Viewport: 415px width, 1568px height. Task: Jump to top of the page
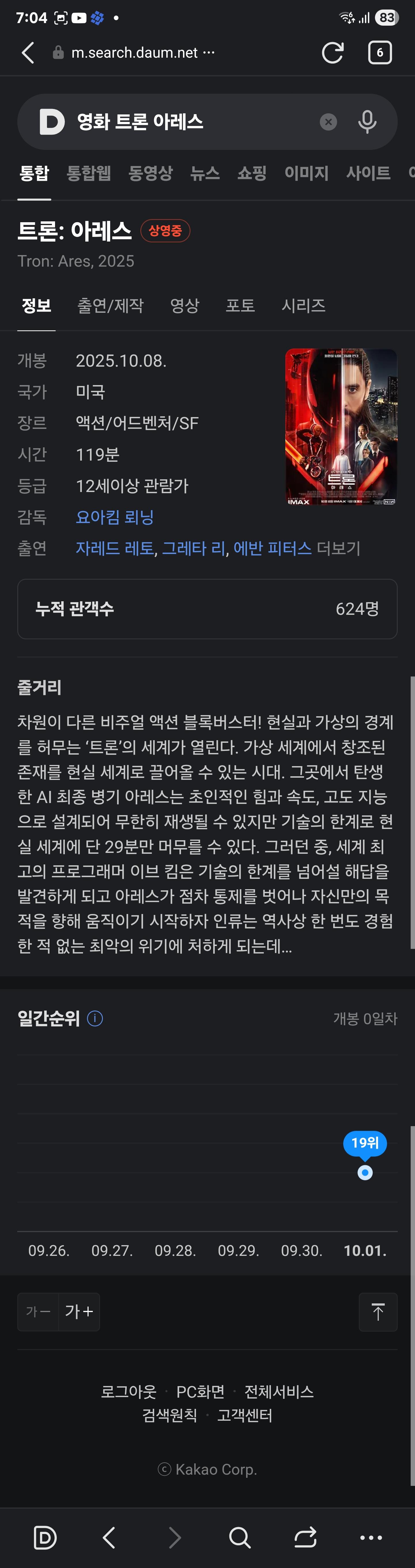click(377, 1312)
